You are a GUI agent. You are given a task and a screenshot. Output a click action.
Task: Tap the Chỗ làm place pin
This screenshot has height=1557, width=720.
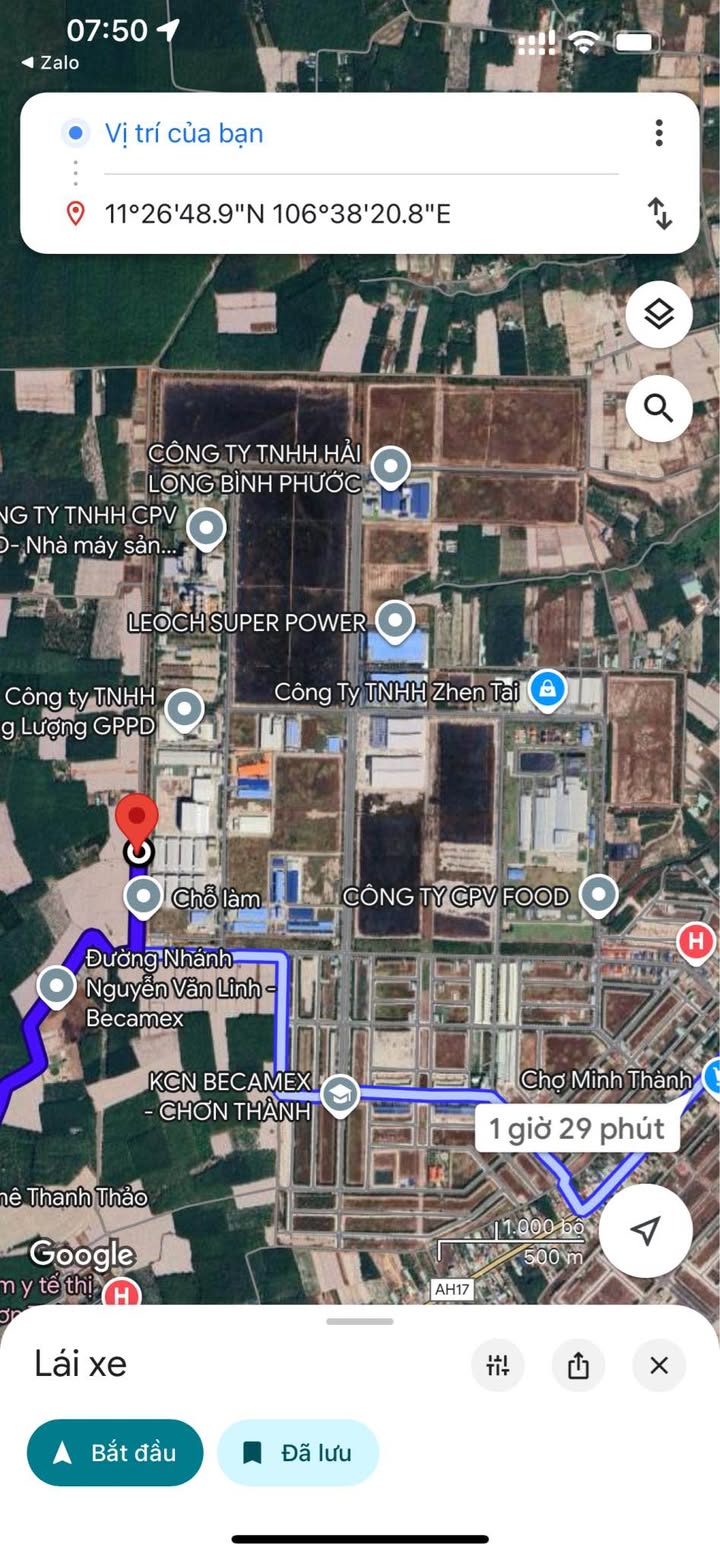[145, 897]
